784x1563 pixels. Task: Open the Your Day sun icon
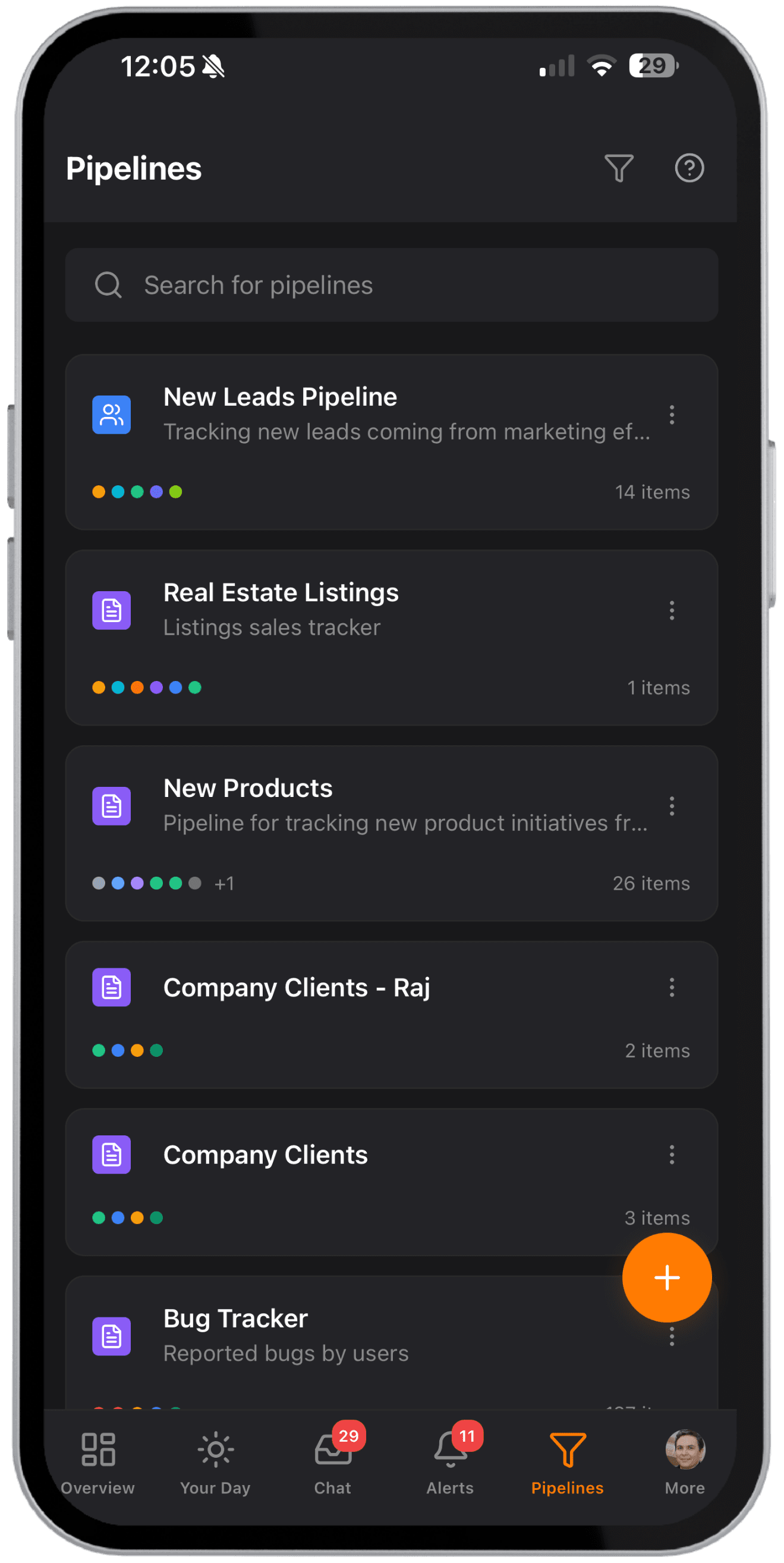(215, 1450)
